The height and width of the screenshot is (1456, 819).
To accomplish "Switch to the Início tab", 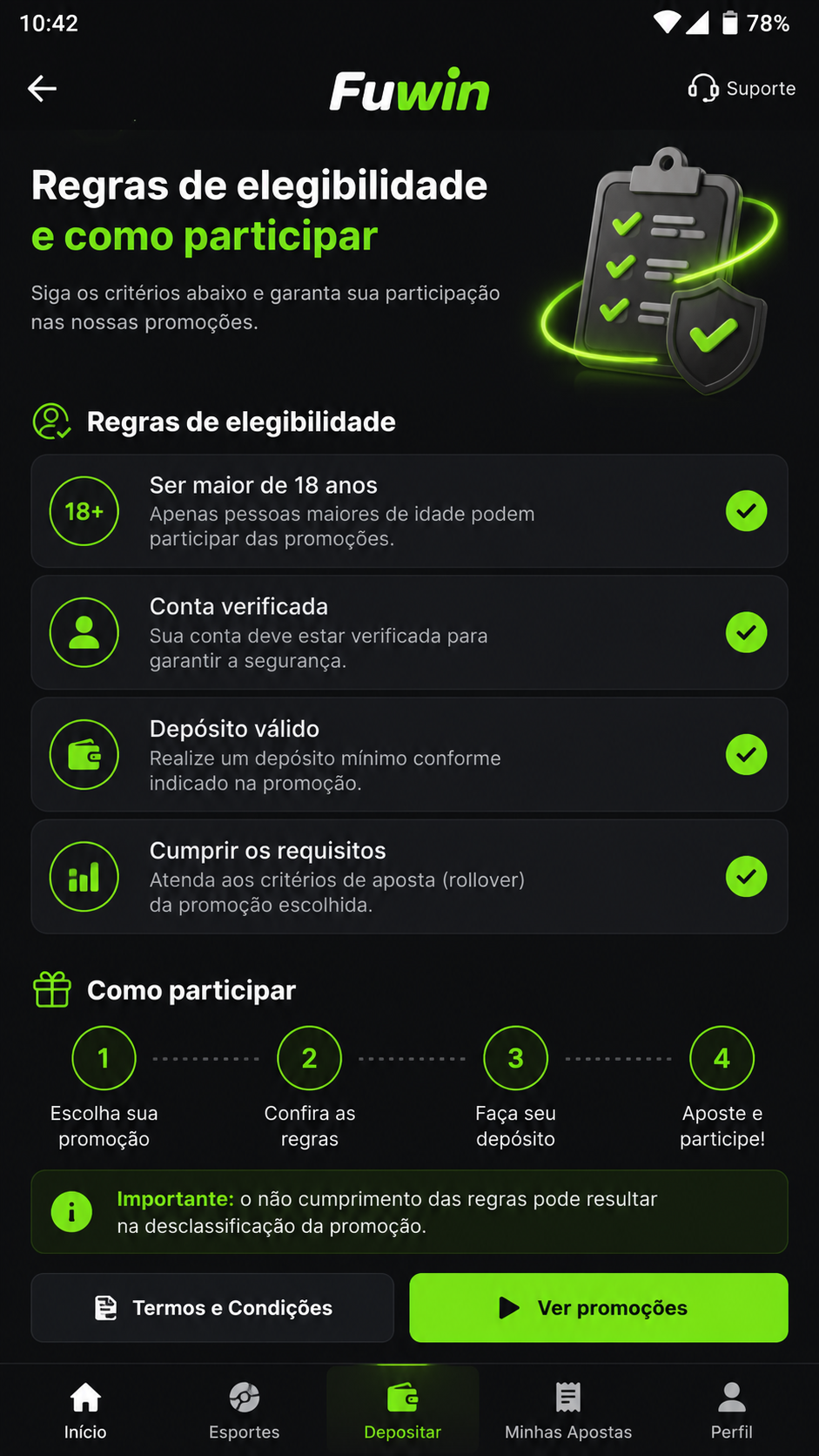I will coord(85,1411).
